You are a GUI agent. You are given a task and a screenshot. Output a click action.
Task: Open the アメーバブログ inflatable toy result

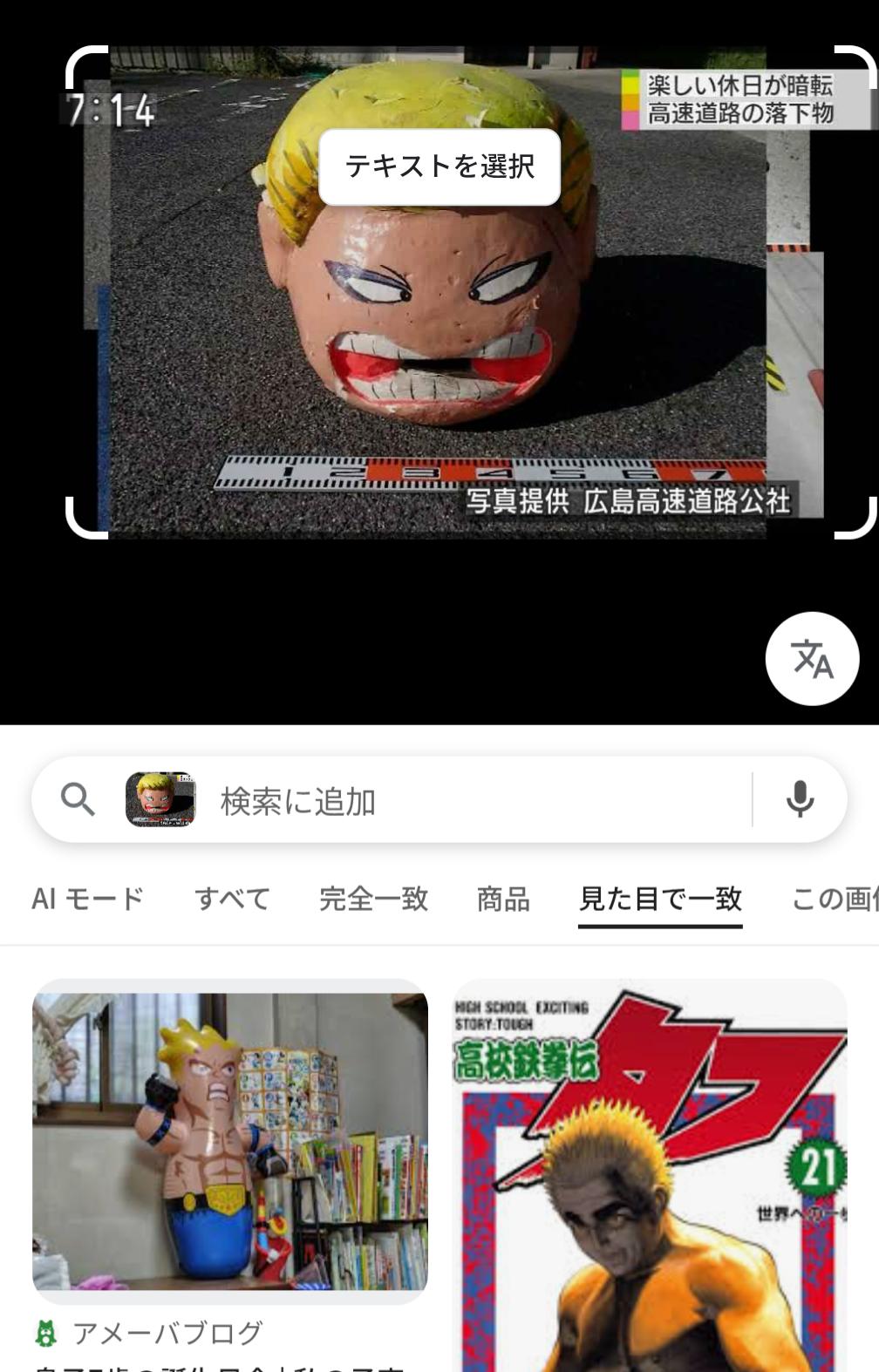(230, 1142)
